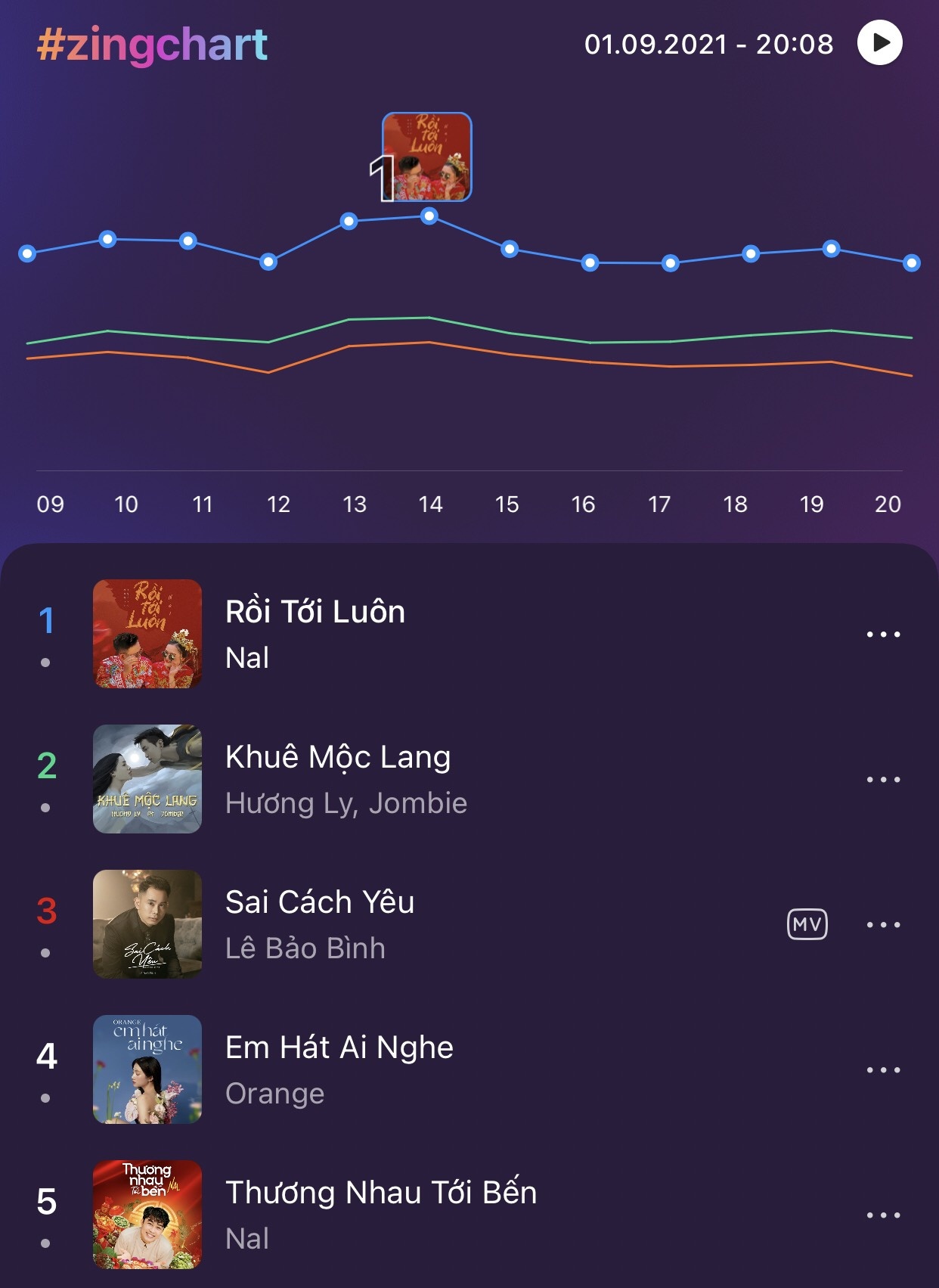939x1288 pixels.
Task: Open Em Hát Ai Nghe by Orange
Action: tap(339, 1047)
